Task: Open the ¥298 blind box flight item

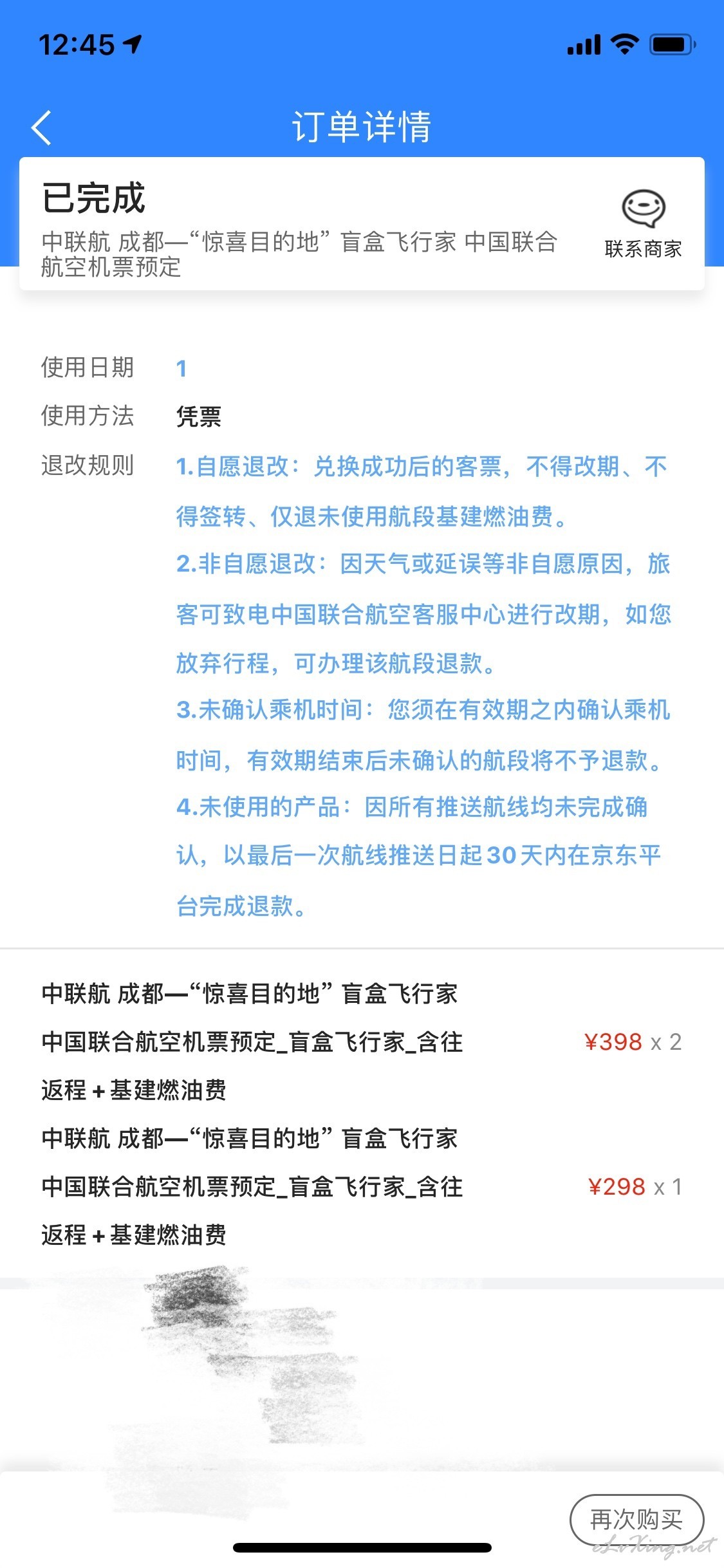Action: point(362,1186)
